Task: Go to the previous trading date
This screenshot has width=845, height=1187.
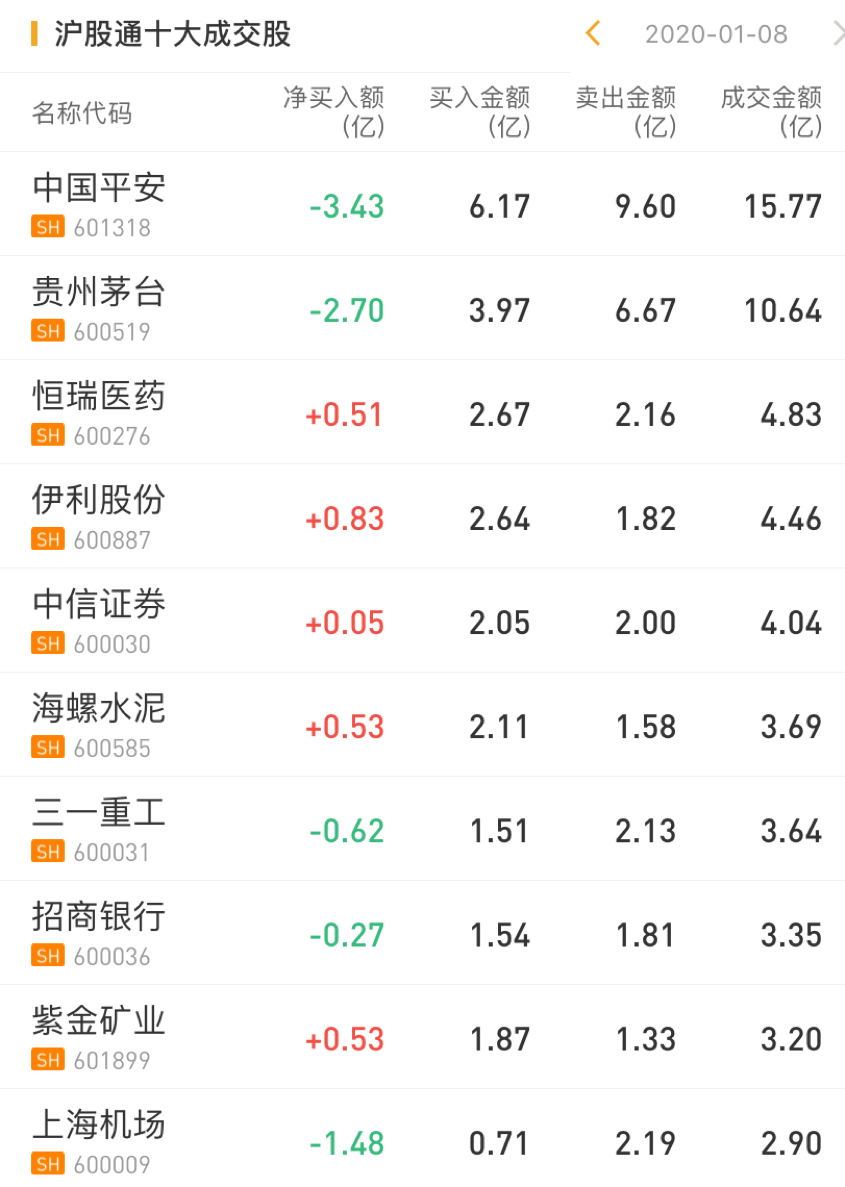Action: pyautogui.click(x=592, y=34)
